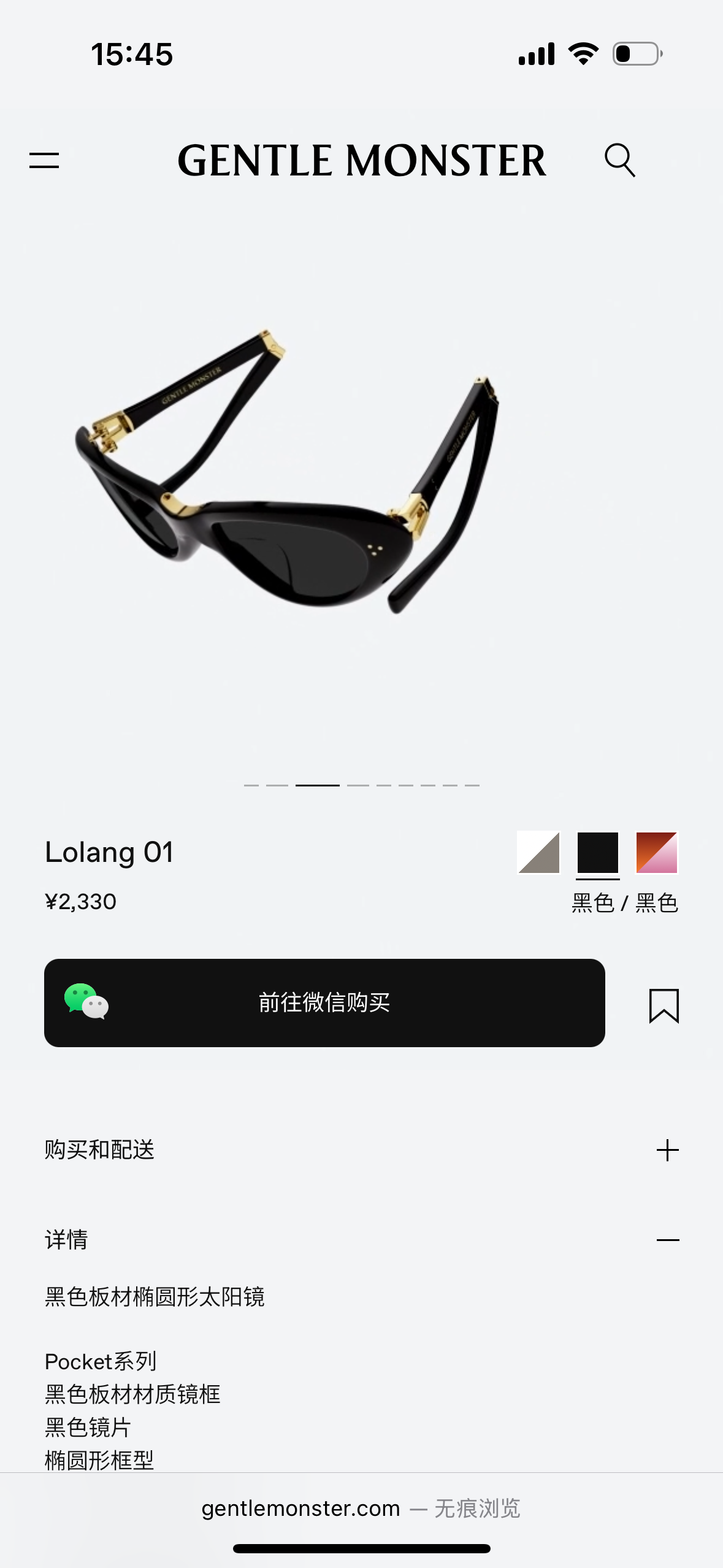
Task: Go to Gentle Monster home via logo
Action: (361, 161)
